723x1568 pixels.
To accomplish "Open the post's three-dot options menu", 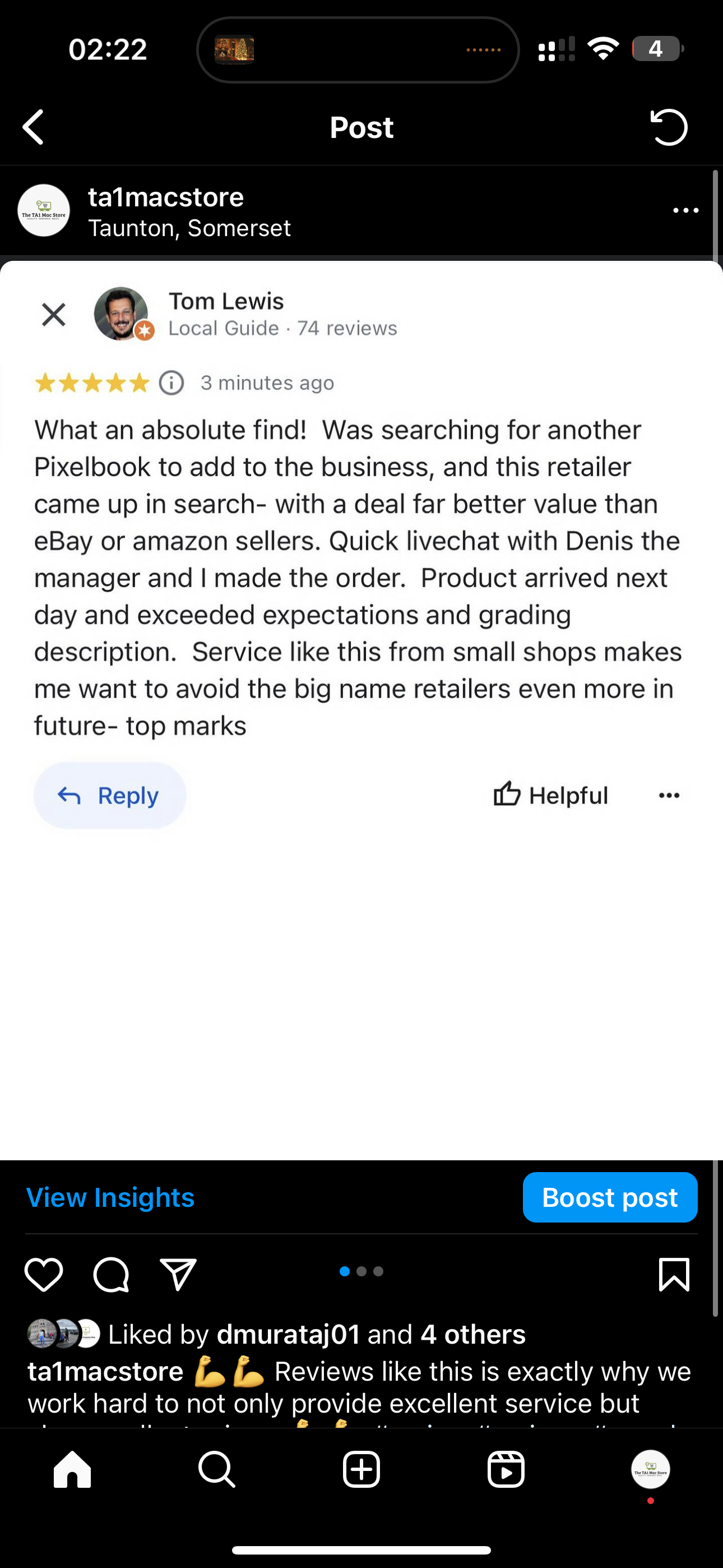I will 685,211.
